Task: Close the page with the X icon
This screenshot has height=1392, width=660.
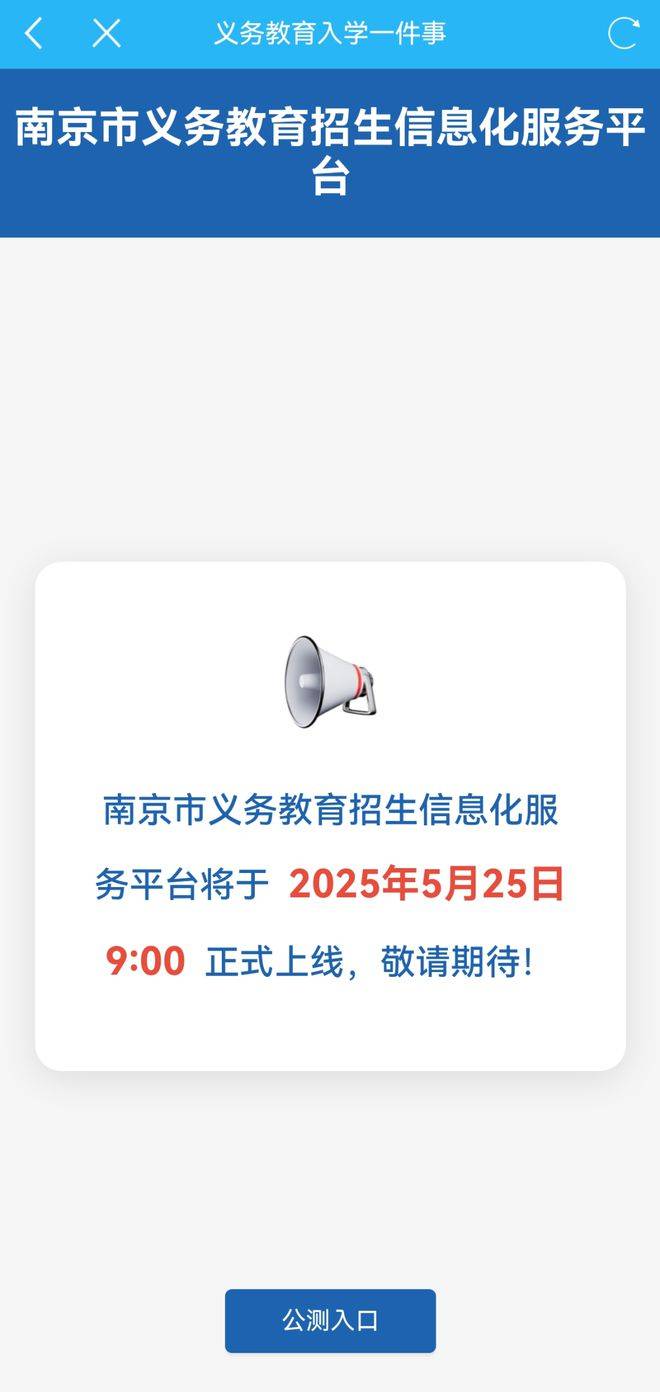Action: pyautogui.click(x=106, y=33)
